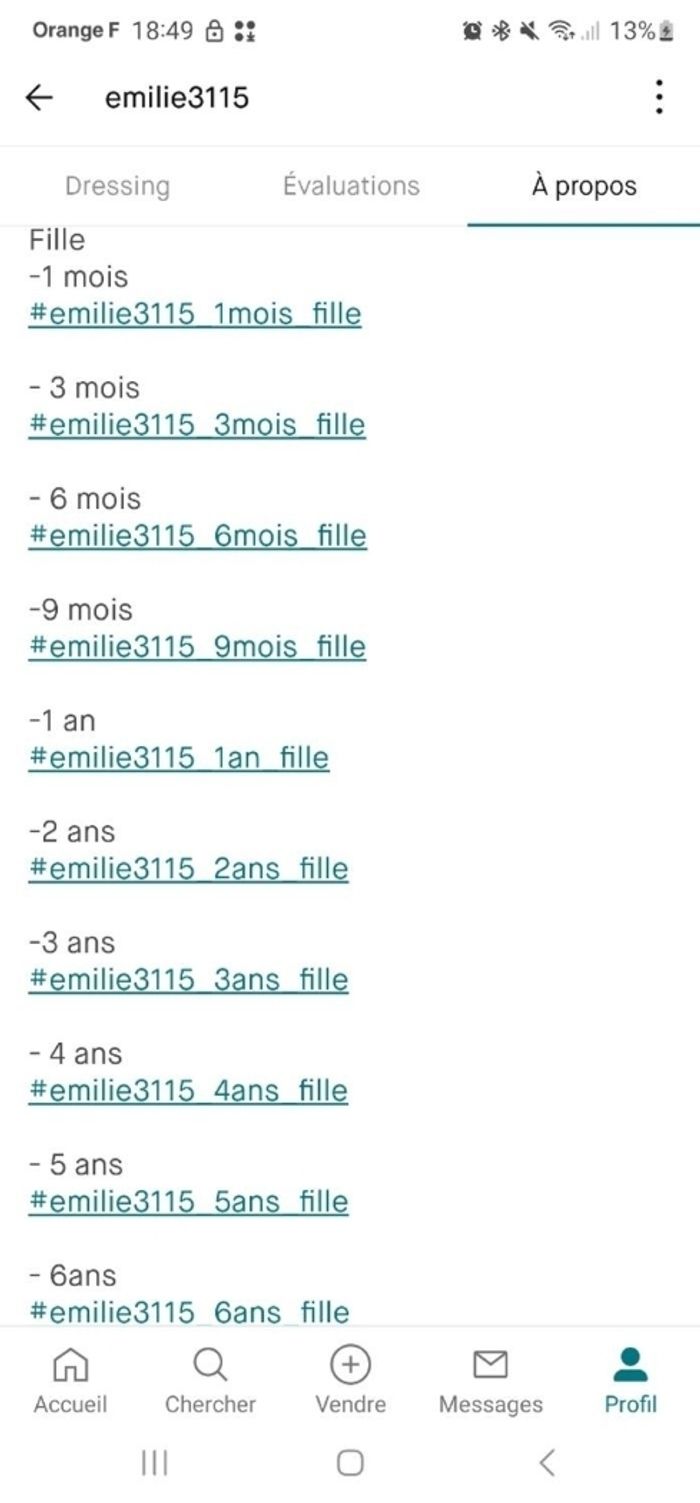700x1503 pixels.
Task: Go back using the arrow icon
Action: coord(39,97)
